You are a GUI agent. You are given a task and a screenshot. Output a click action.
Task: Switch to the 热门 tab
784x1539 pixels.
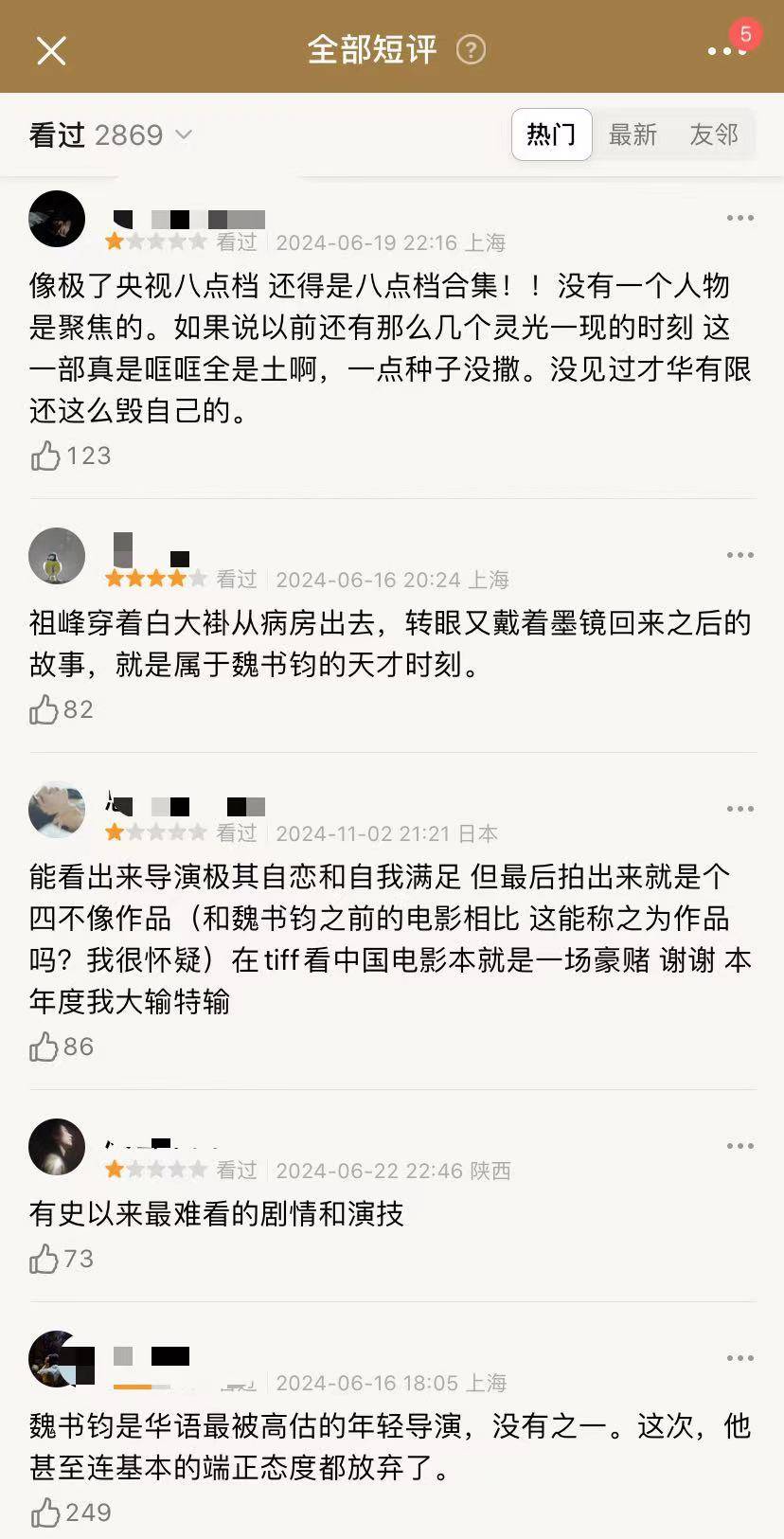tap(551, 134)
